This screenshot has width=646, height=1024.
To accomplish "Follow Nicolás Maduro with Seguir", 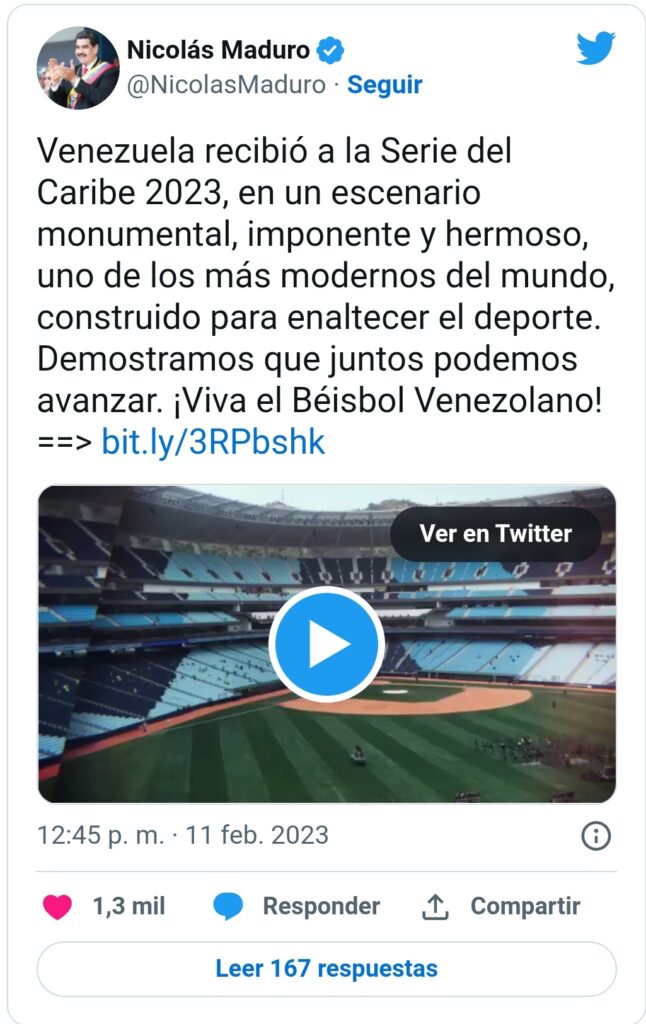I will pyautogui.click(x=384, y=85).
